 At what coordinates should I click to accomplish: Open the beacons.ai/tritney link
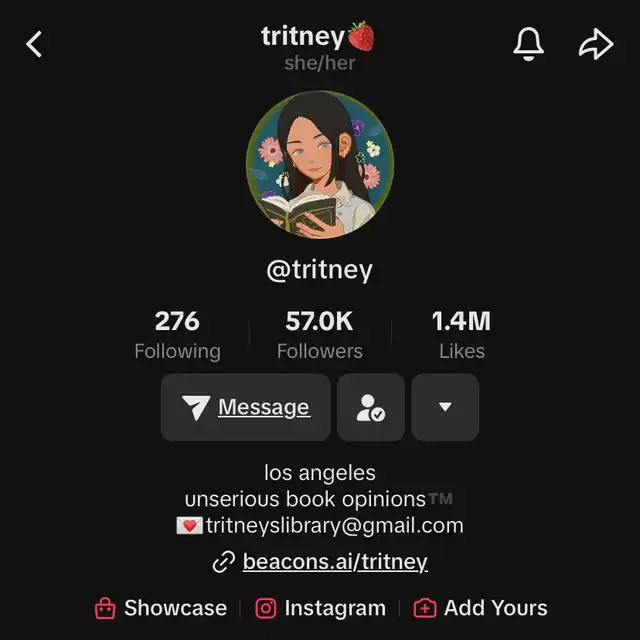(x=334, y=562)
